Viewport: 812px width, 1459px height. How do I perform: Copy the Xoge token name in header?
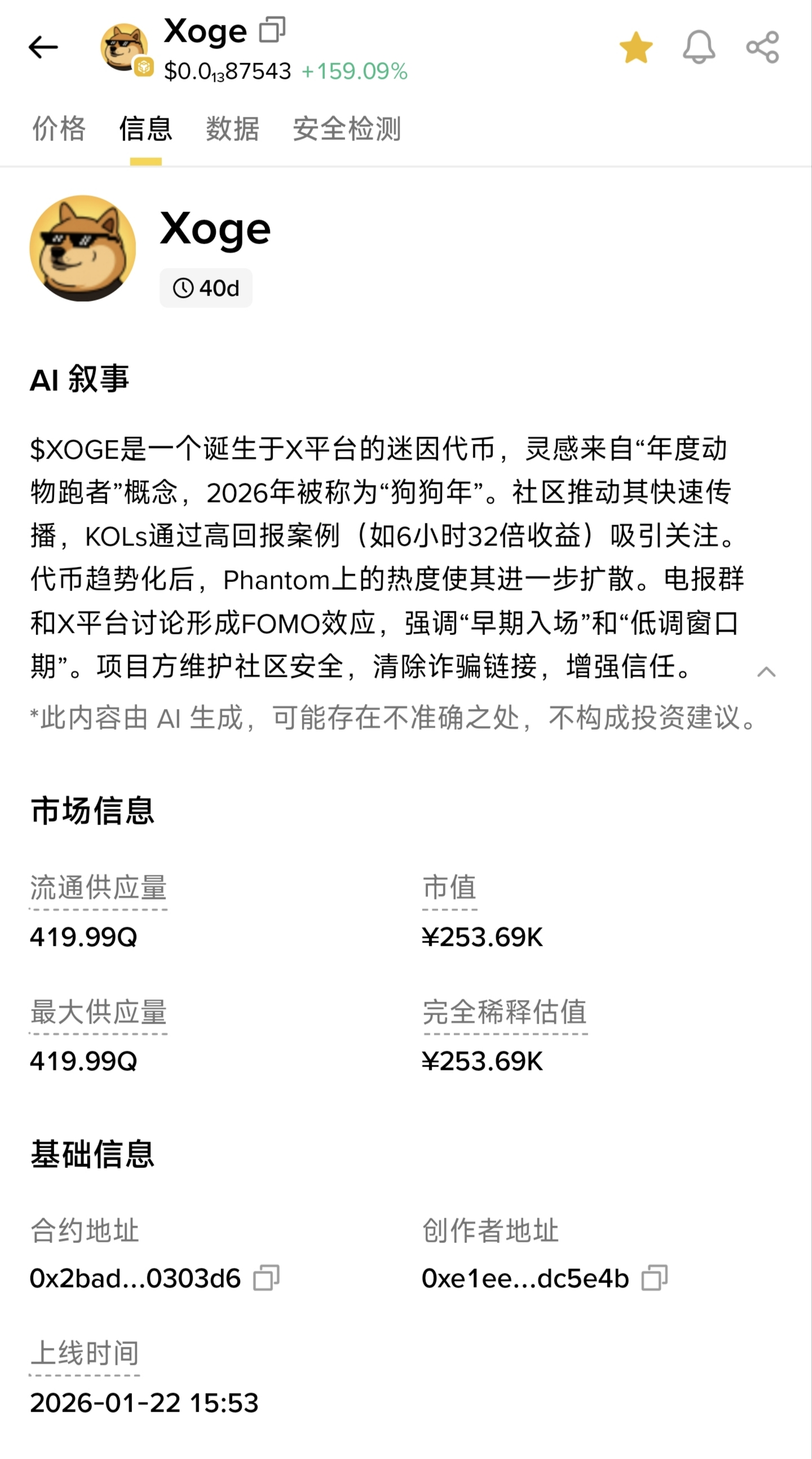[272, 29]
